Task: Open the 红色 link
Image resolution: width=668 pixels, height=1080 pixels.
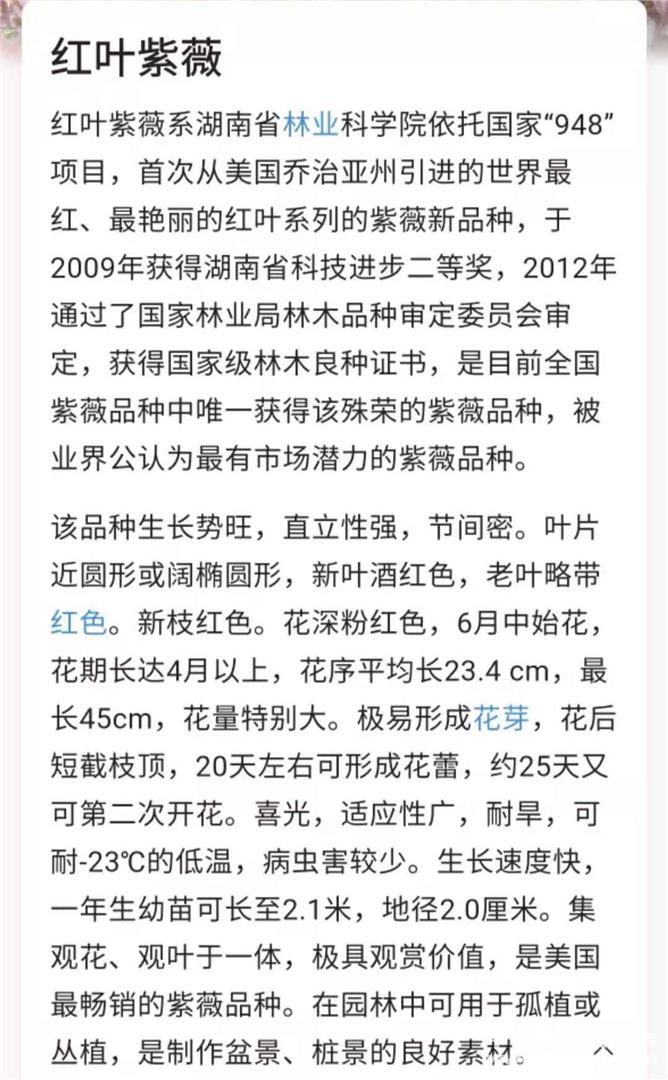Action: point(79,622)
